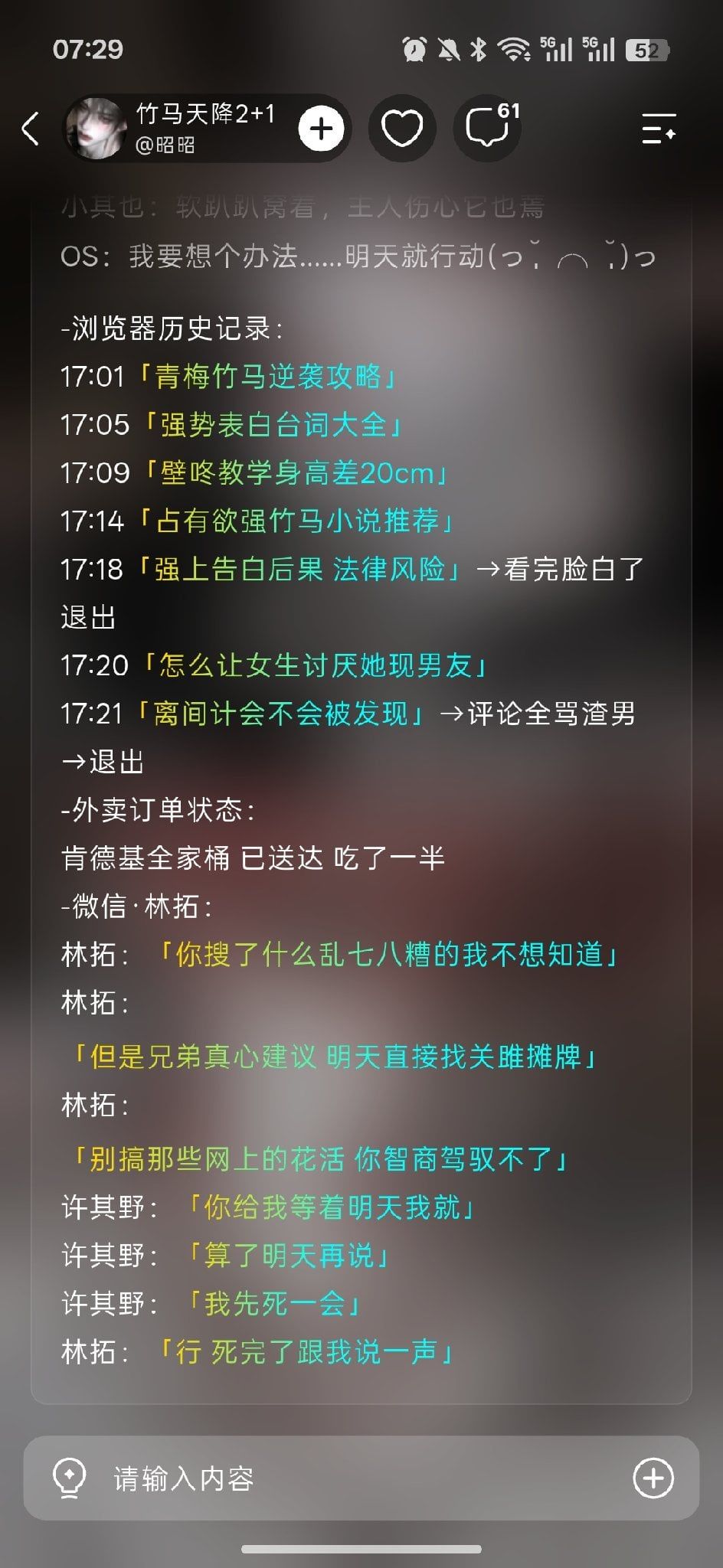Open the top-right menu with sparkle
Image resolution: width=723 pixels, height=1568 pixels.
click(659, 129)
